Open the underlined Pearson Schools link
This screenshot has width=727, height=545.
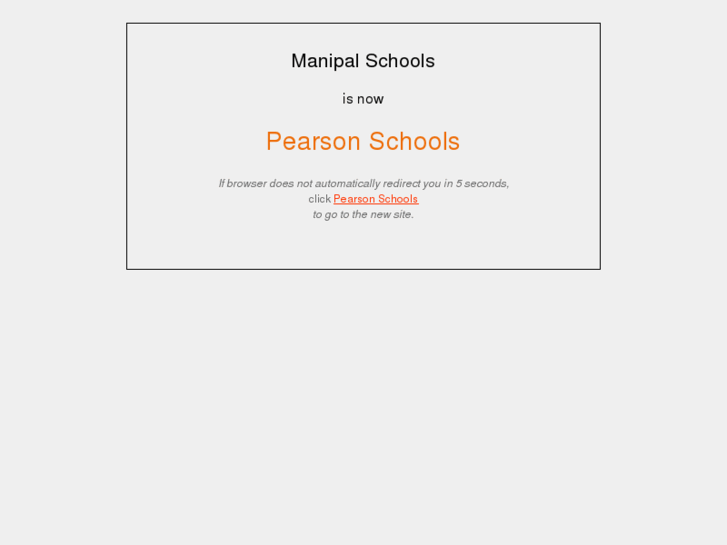375,199
